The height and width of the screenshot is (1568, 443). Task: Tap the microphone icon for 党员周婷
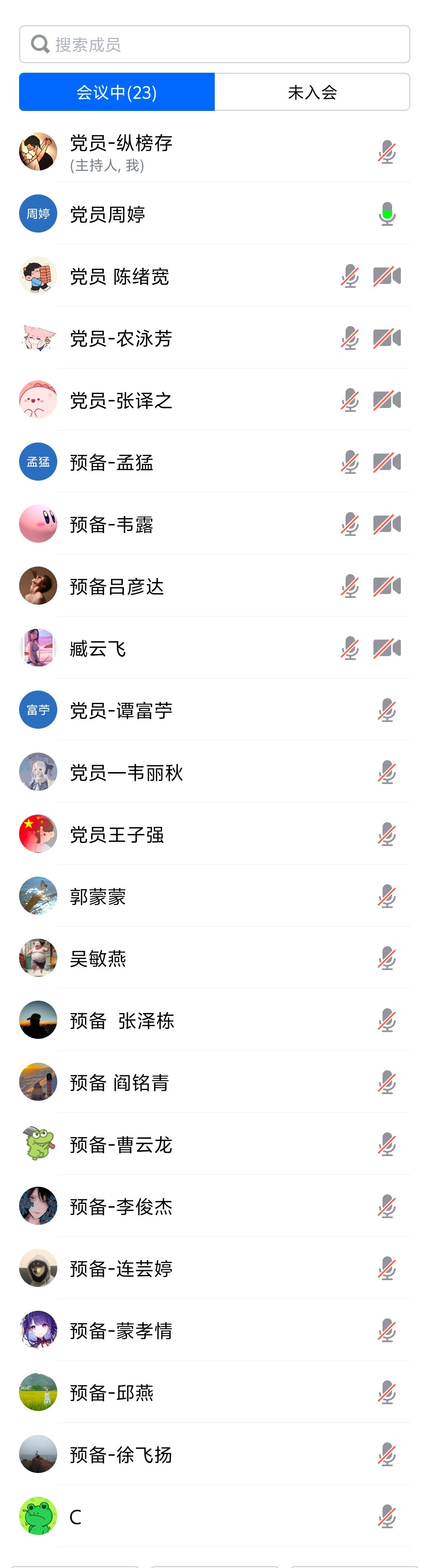[x=387, y=214]
